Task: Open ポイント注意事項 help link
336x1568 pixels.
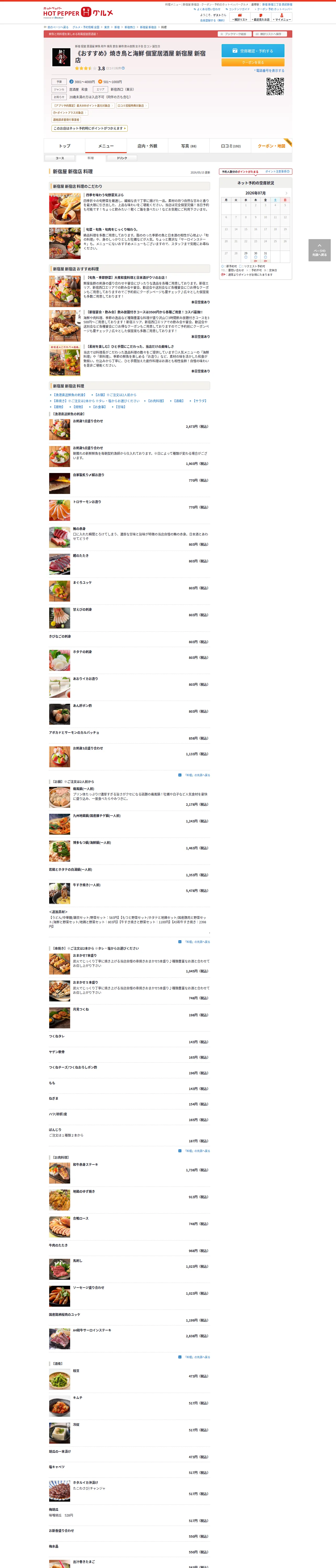Action: (277, 172)
